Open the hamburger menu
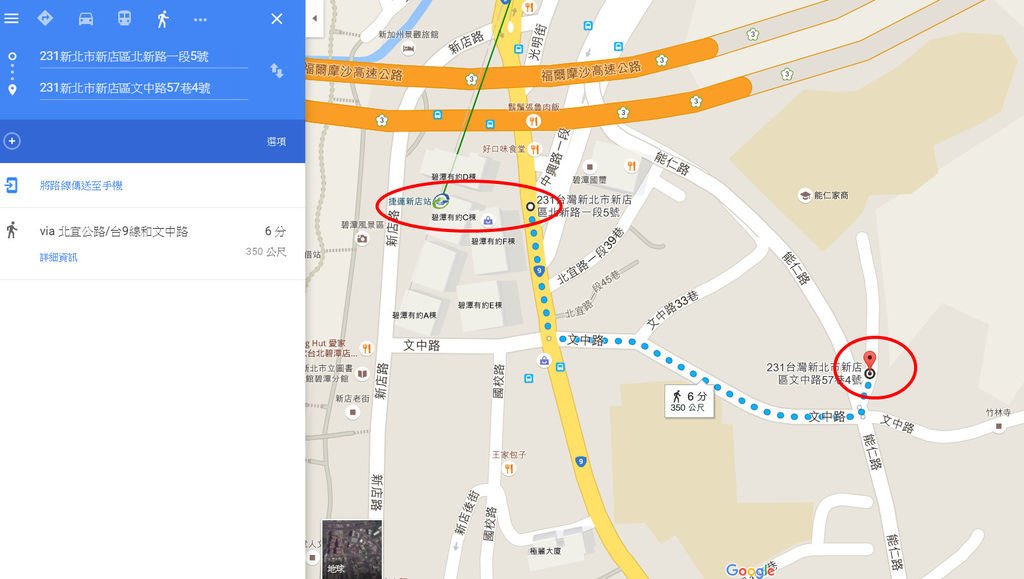The width and height of the screenshot is (1024, 579). 12,18
